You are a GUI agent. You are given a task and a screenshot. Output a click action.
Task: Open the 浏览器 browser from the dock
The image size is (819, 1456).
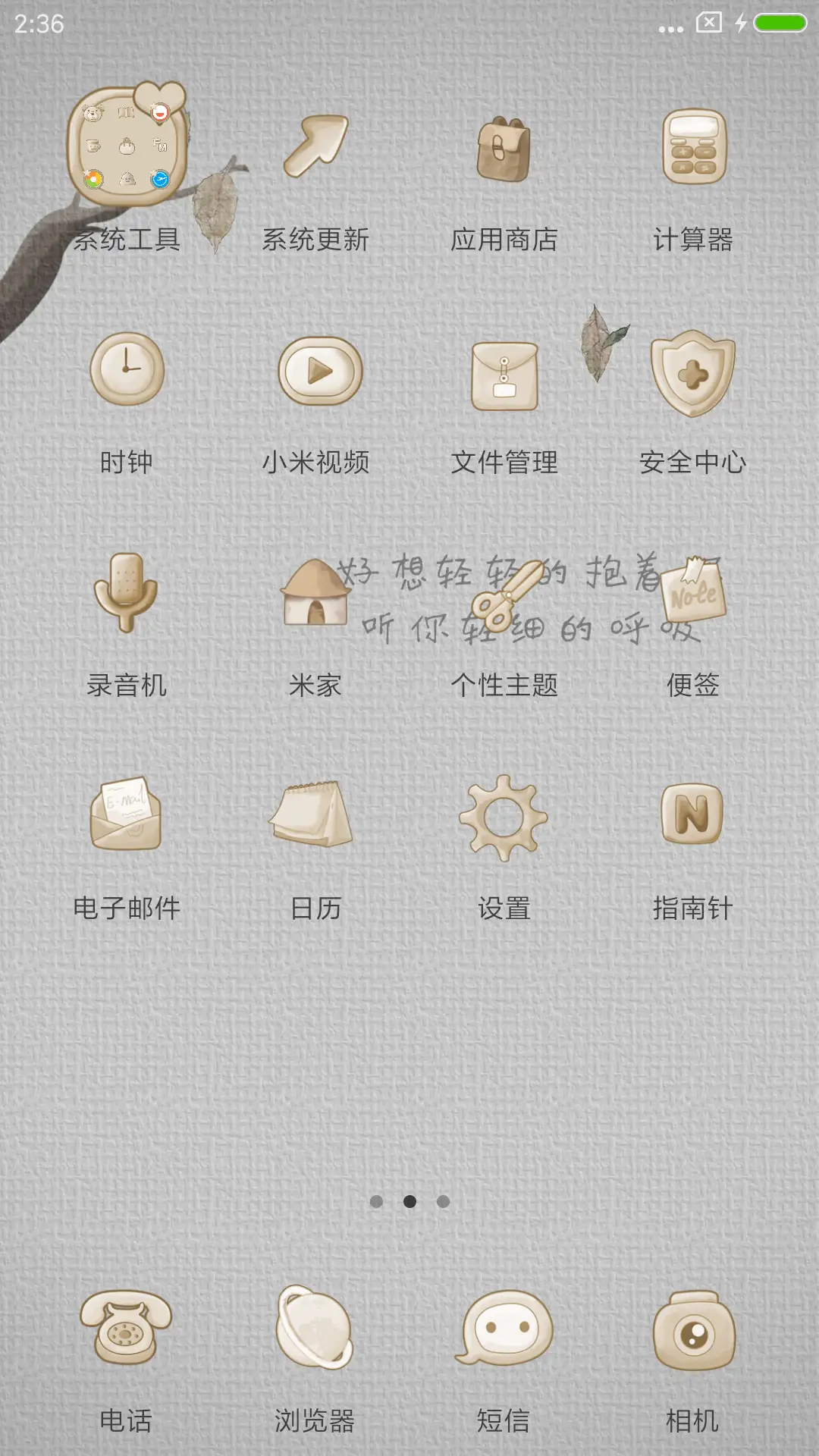pos(314,1335)
